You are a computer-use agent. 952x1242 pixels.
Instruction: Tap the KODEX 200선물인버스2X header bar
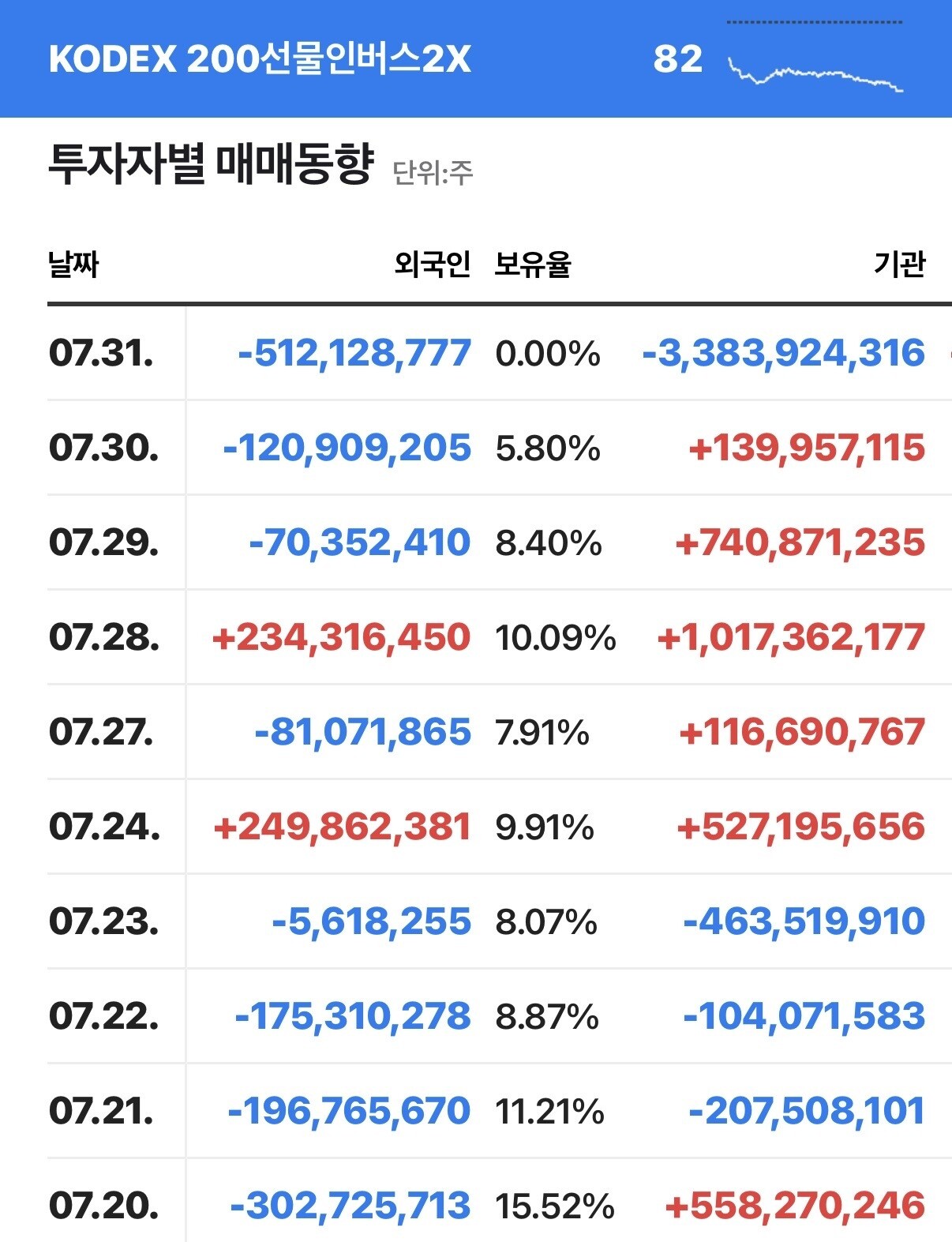pyautogui.click(x=476, y=58)
